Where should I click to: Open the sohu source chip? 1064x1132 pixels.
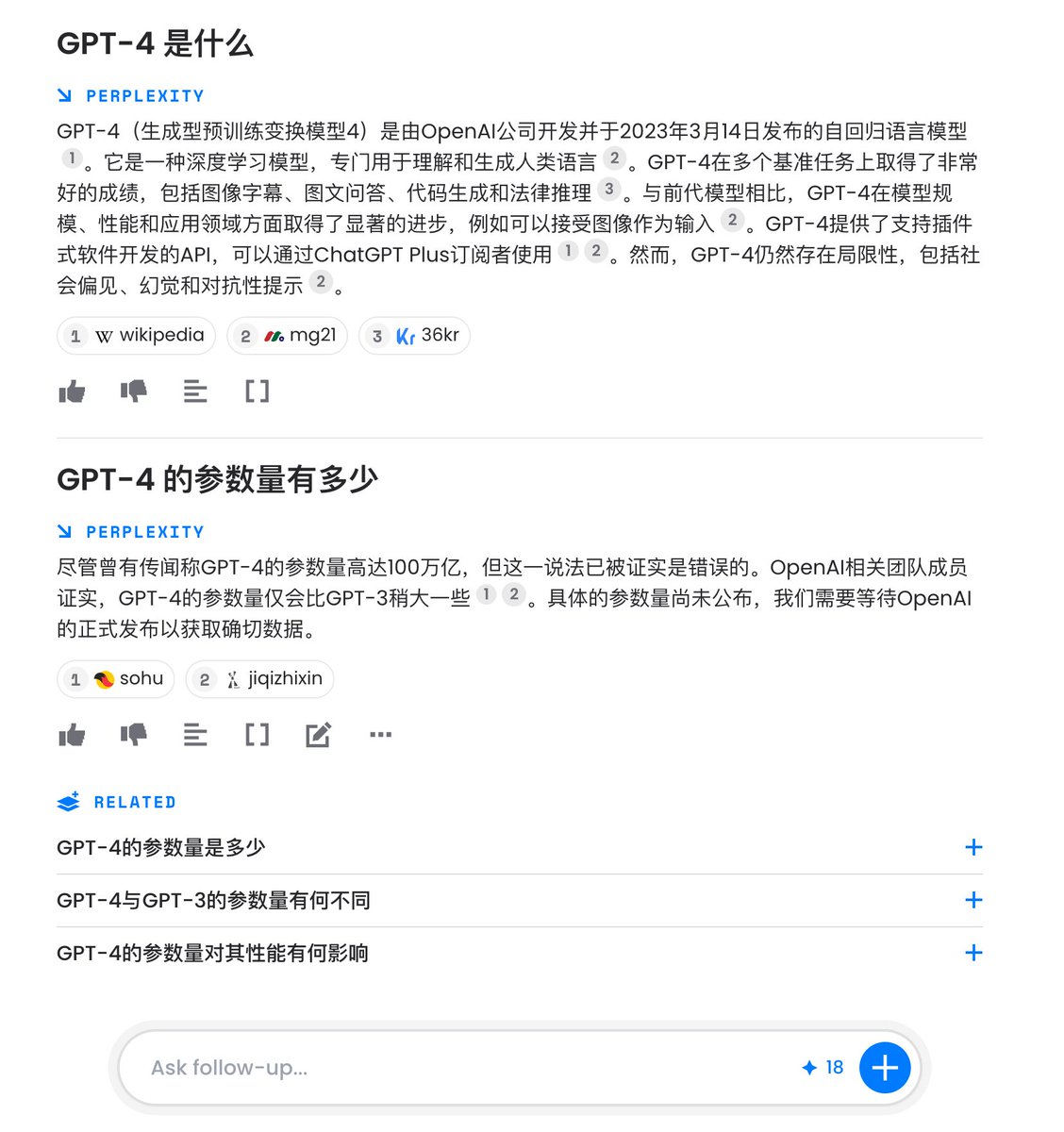click(116, 679)
